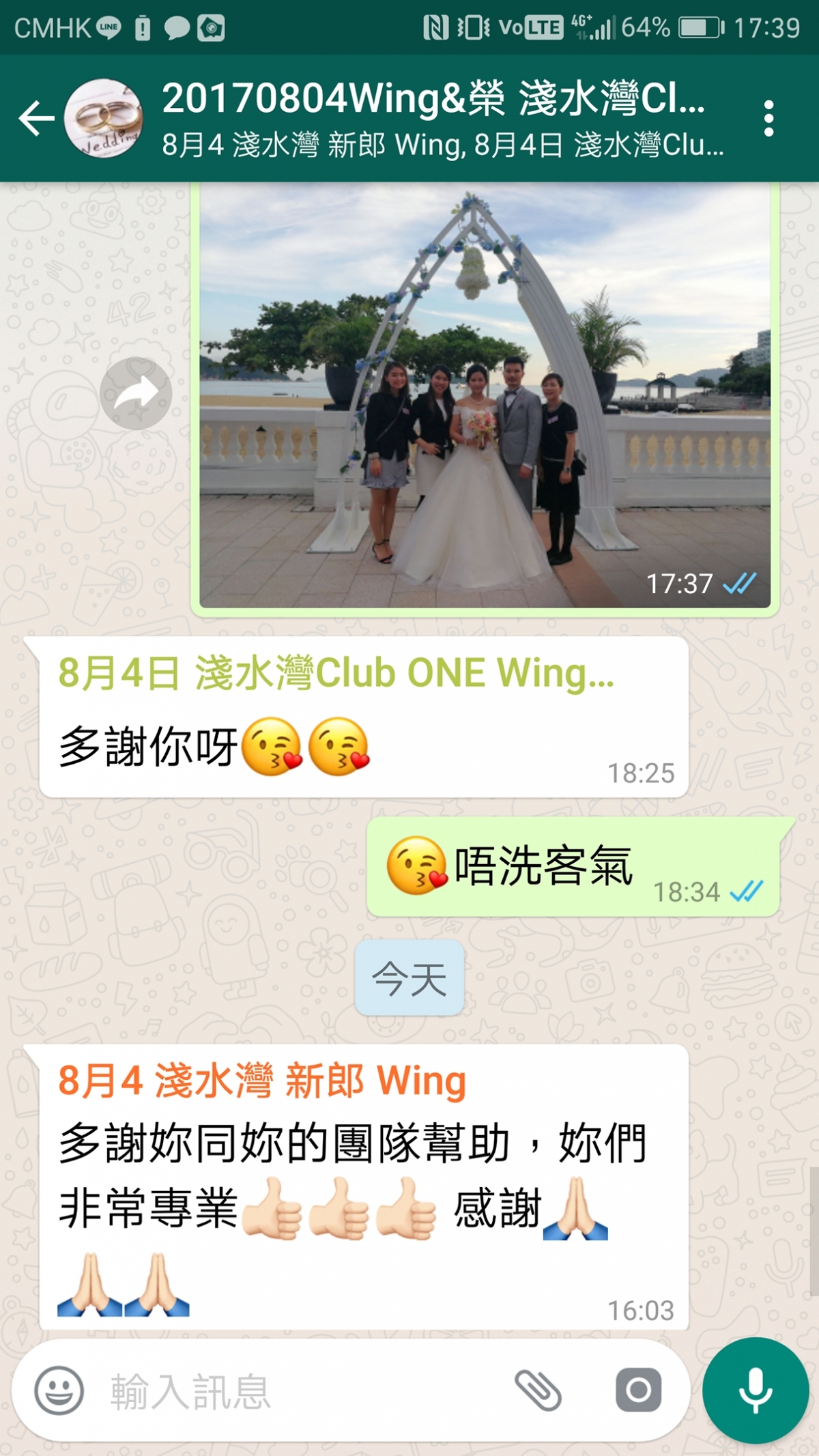Viewport: 819px width, 1456px height.
Task: Record a voice message with the microphone
Action: [756, 1390]
